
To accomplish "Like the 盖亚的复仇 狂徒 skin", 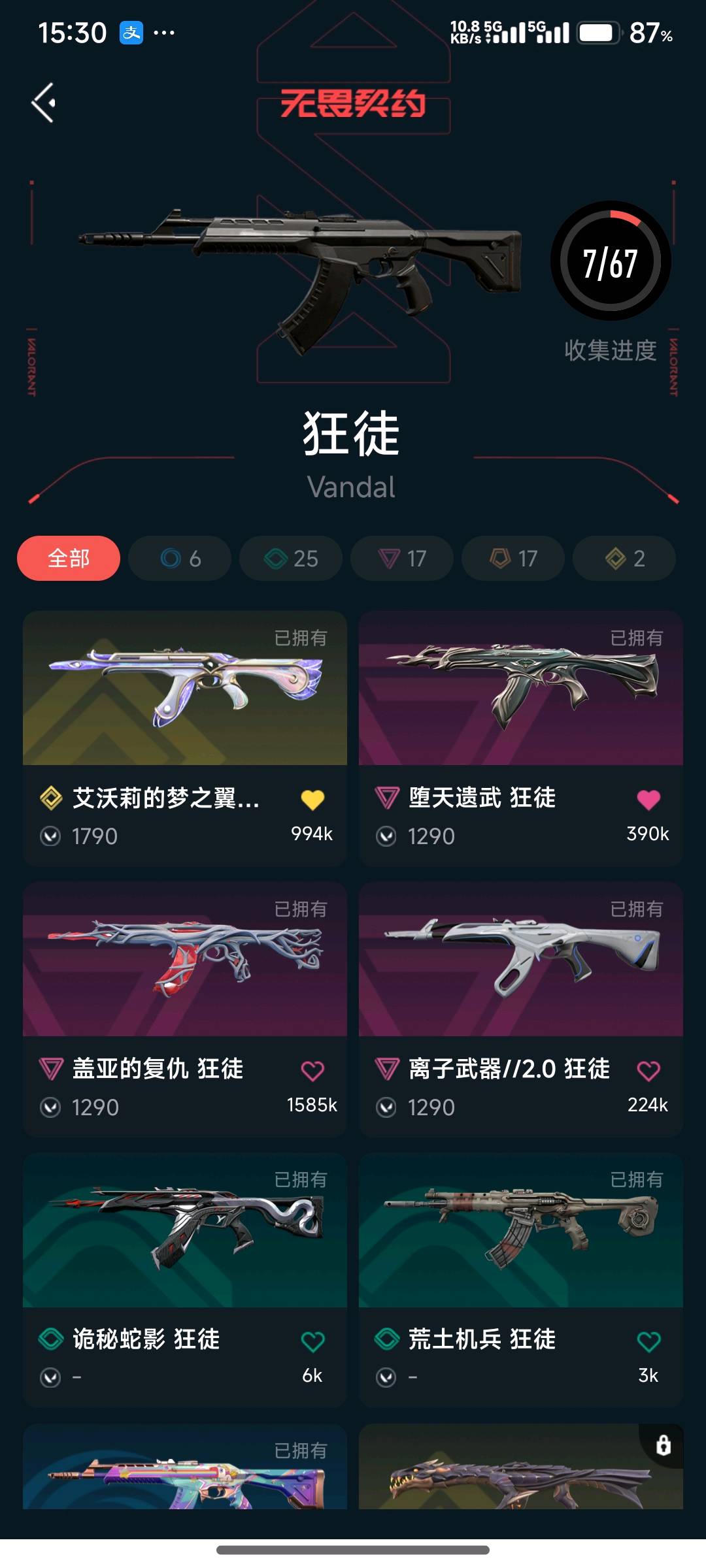I will pos(312,1071).
